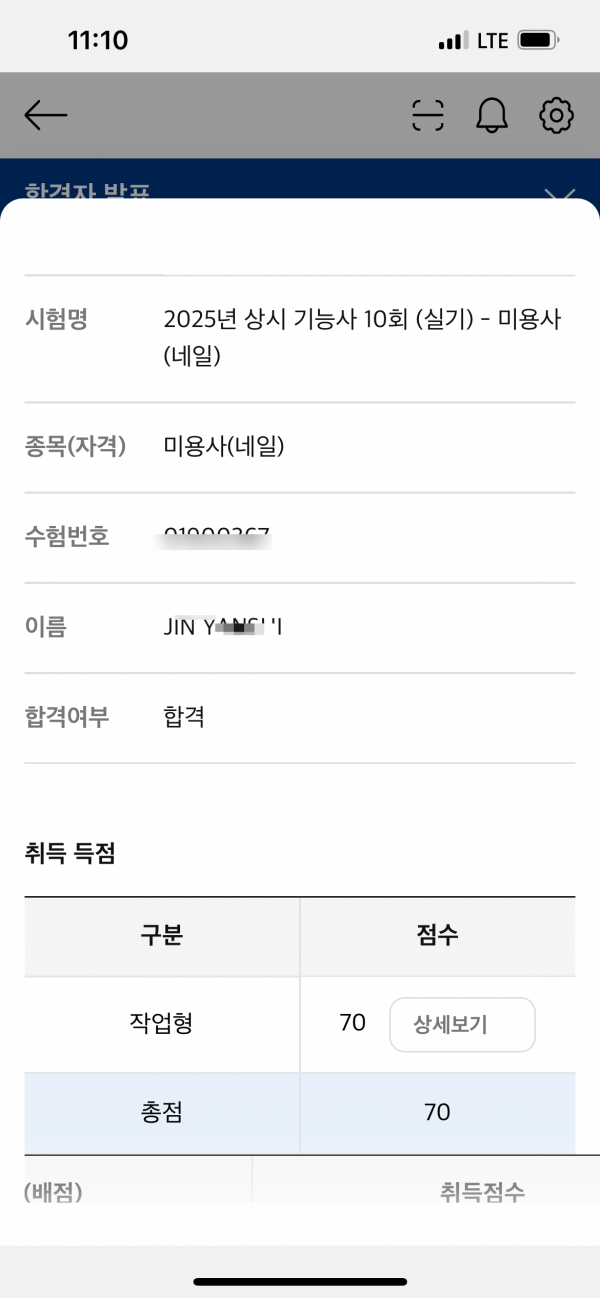Screen dimensions: 600x1298
Task: Open the settings gear
Action: pyautogui.click(x=556, y=116)
